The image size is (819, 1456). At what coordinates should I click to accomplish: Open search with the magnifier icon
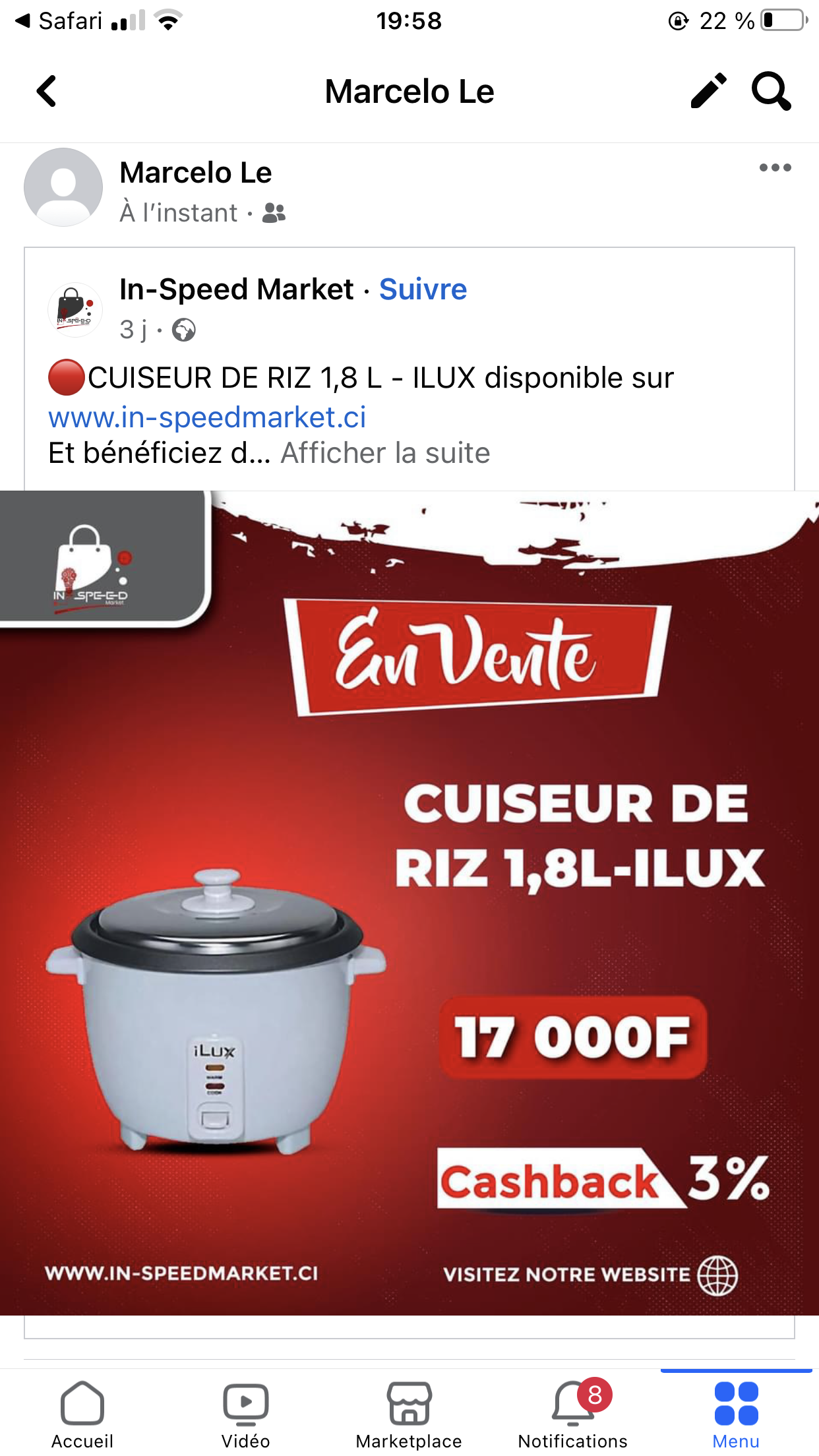[771, 91]
